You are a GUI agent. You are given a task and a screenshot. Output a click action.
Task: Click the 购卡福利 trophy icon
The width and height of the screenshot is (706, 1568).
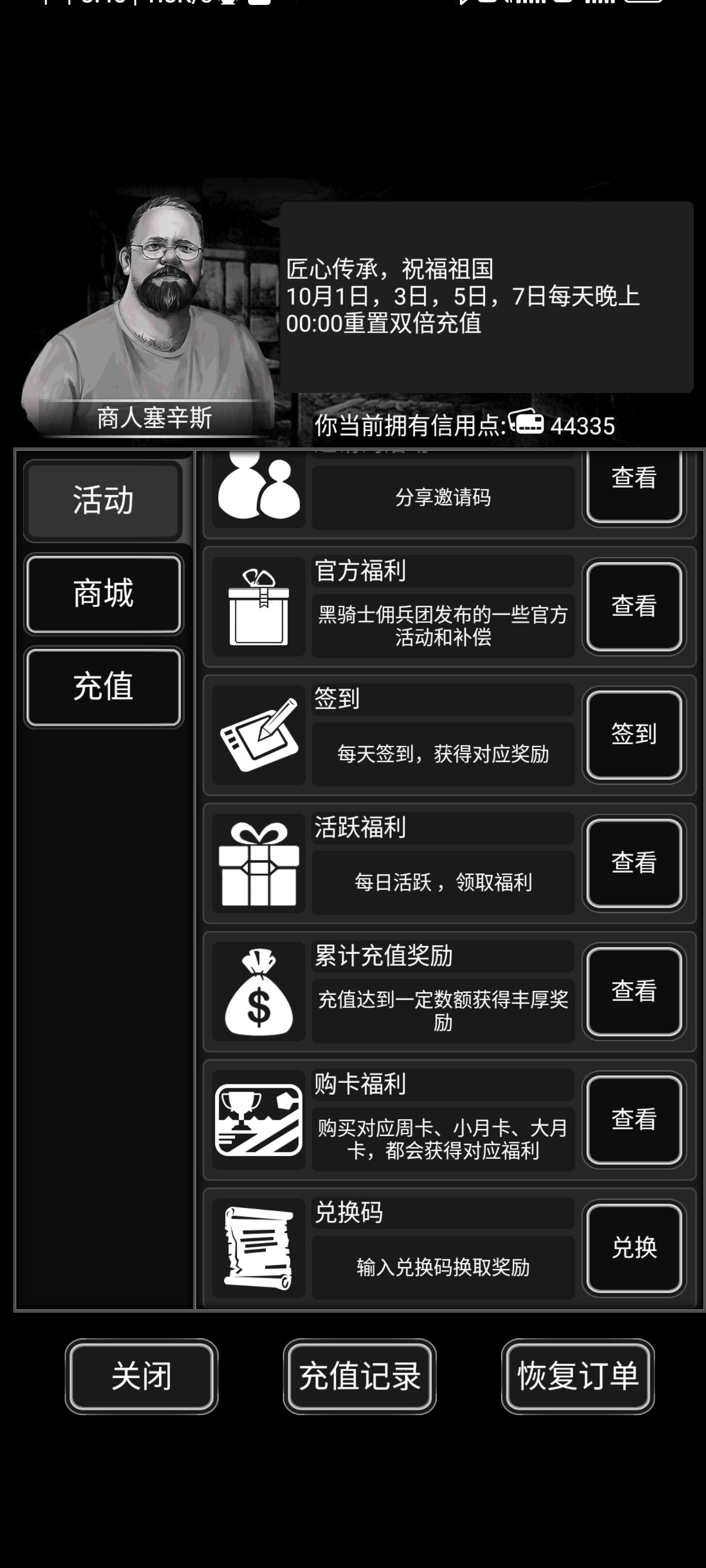[258, 1120]
